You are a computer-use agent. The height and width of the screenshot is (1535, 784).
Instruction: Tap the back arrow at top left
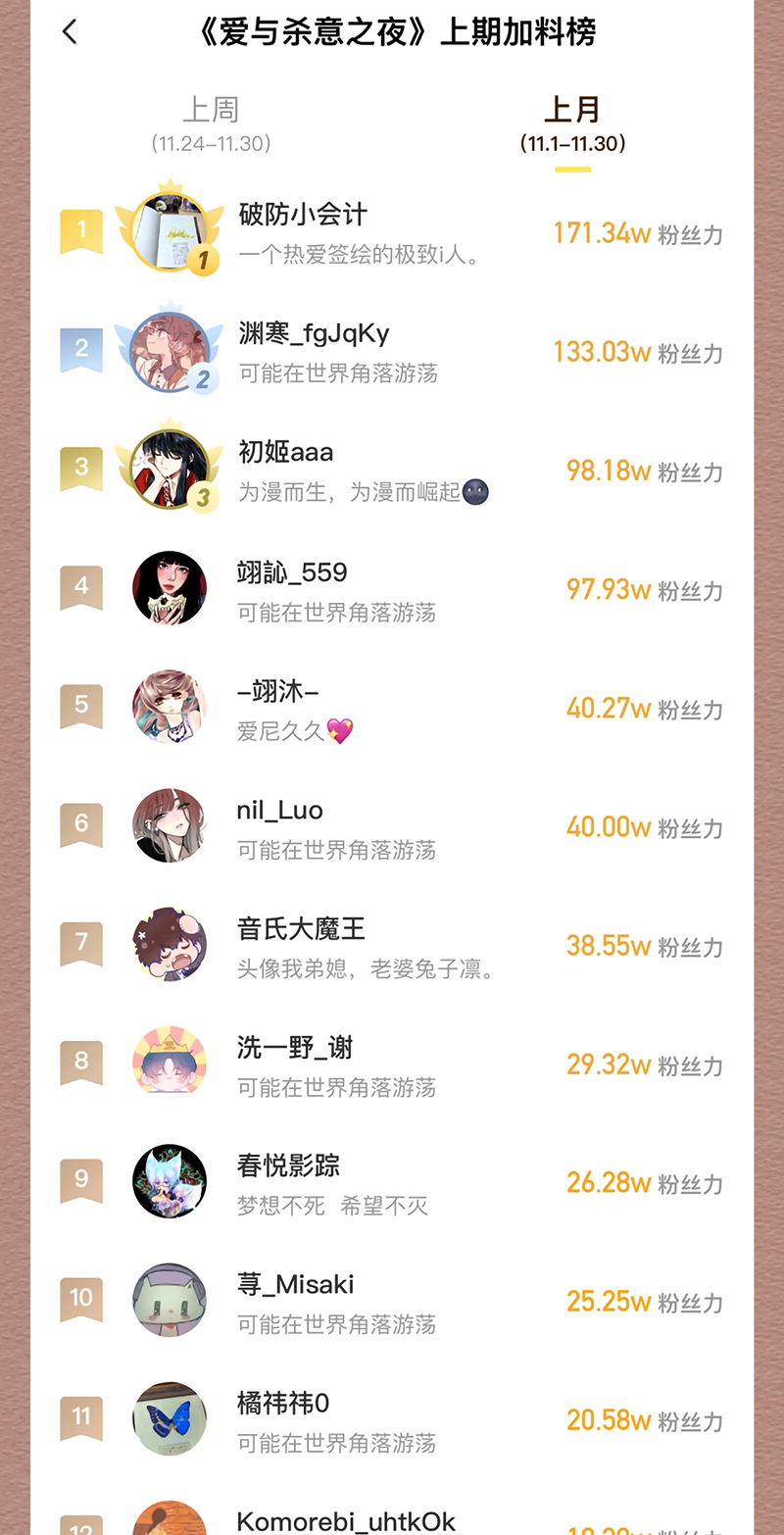(69, 31)
